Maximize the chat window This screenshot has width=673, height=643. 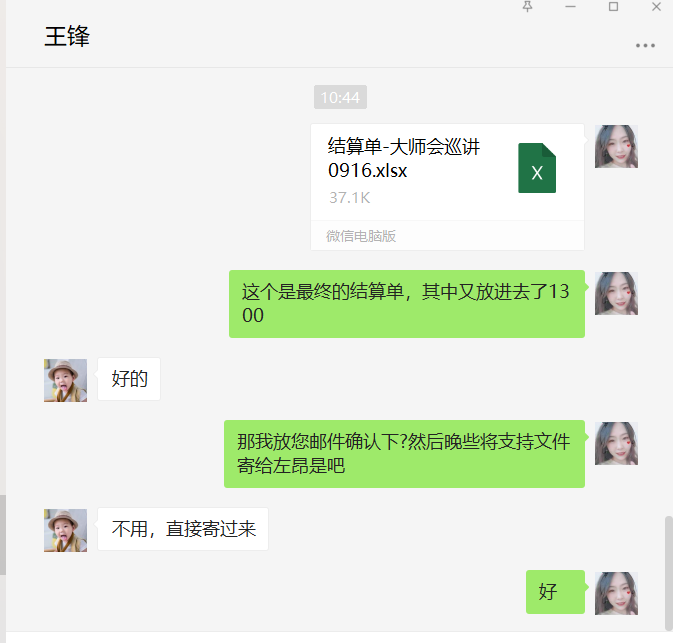(613, 6)
